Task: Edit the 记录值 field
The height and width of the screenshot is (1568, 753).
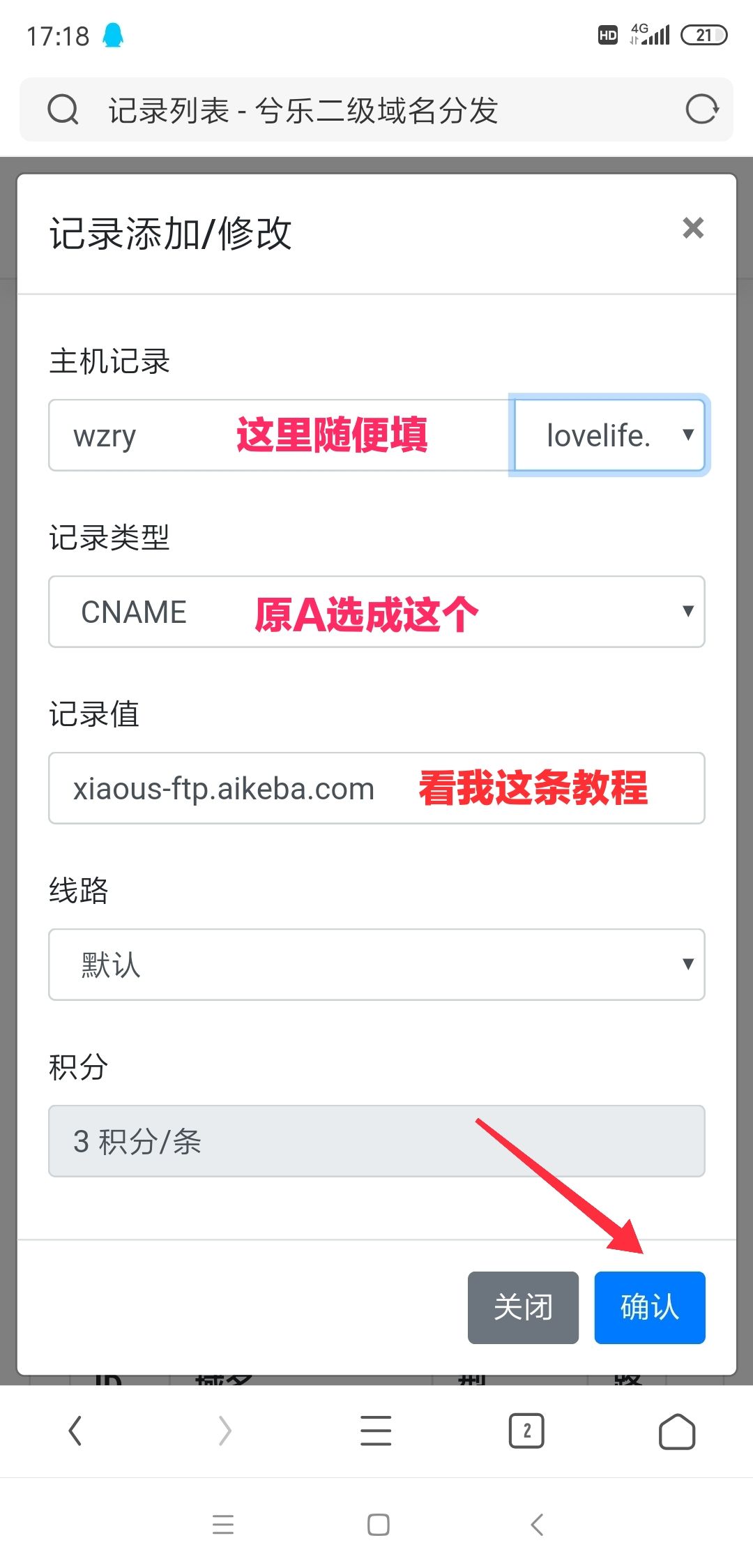Action: (376, 788)
